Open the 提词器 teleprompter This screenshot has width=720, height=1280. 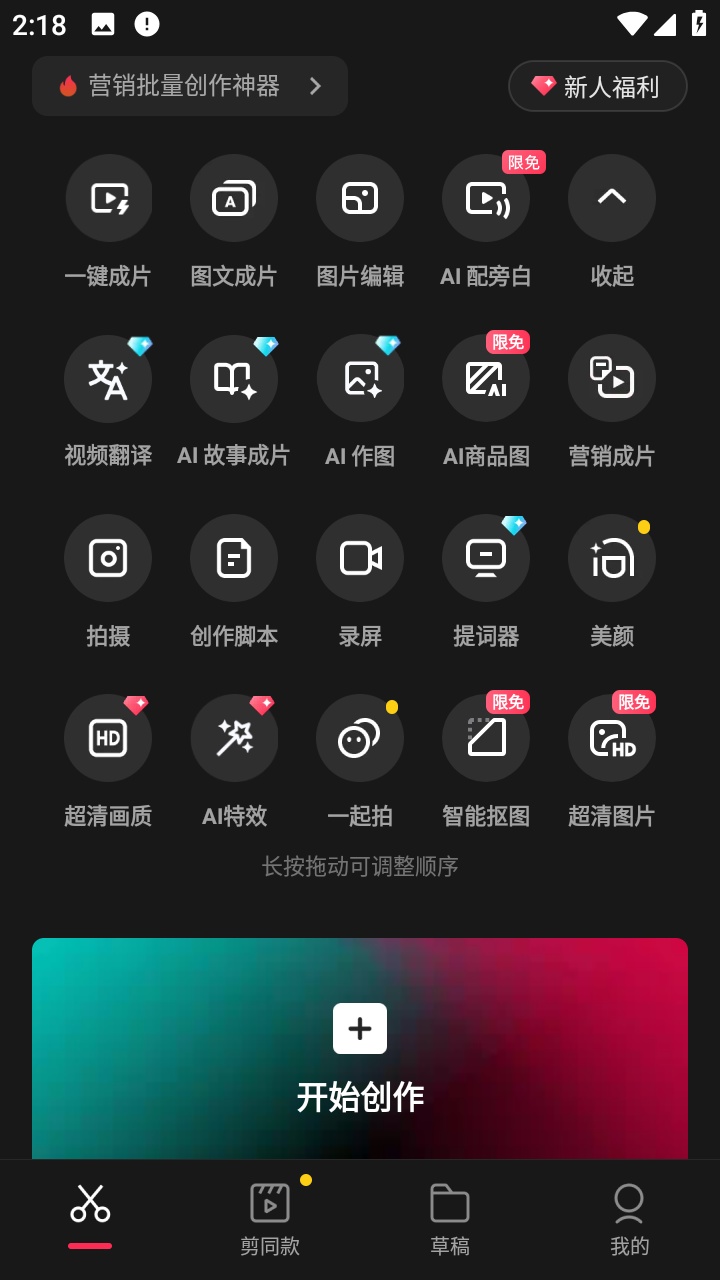486,558
